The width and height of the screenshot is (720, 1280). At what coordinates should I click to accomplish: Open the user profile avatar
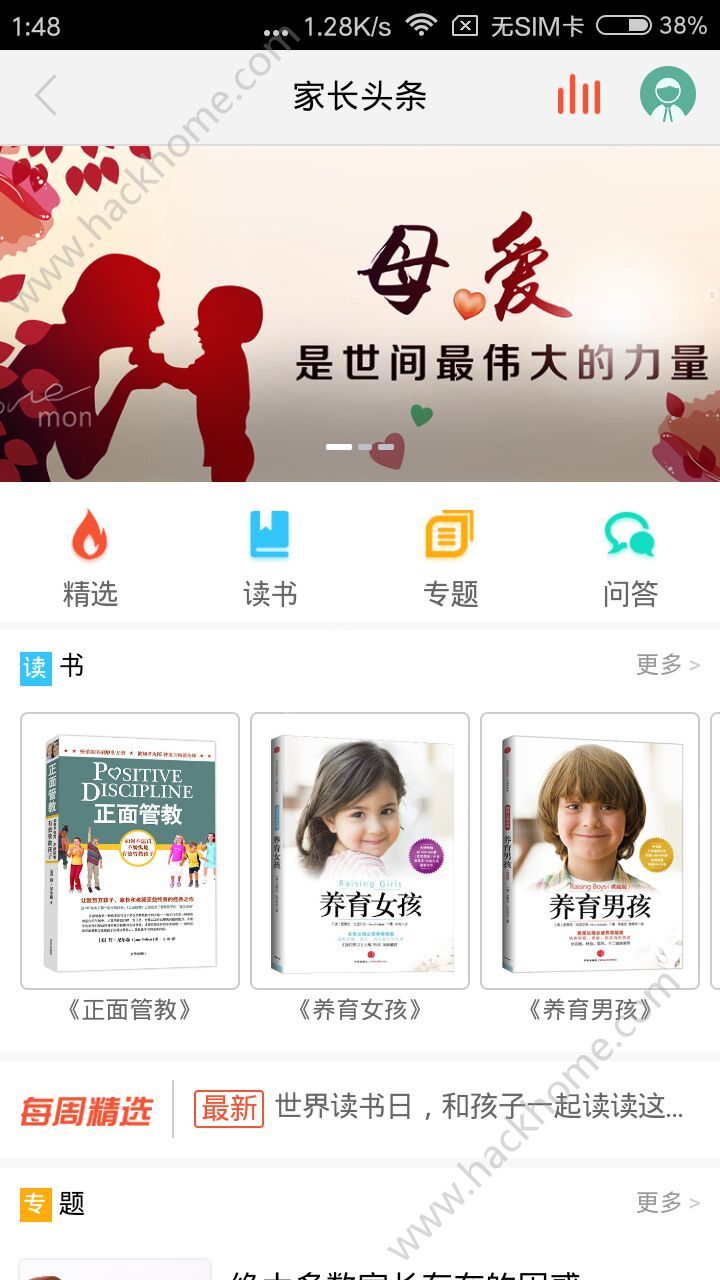667,95
